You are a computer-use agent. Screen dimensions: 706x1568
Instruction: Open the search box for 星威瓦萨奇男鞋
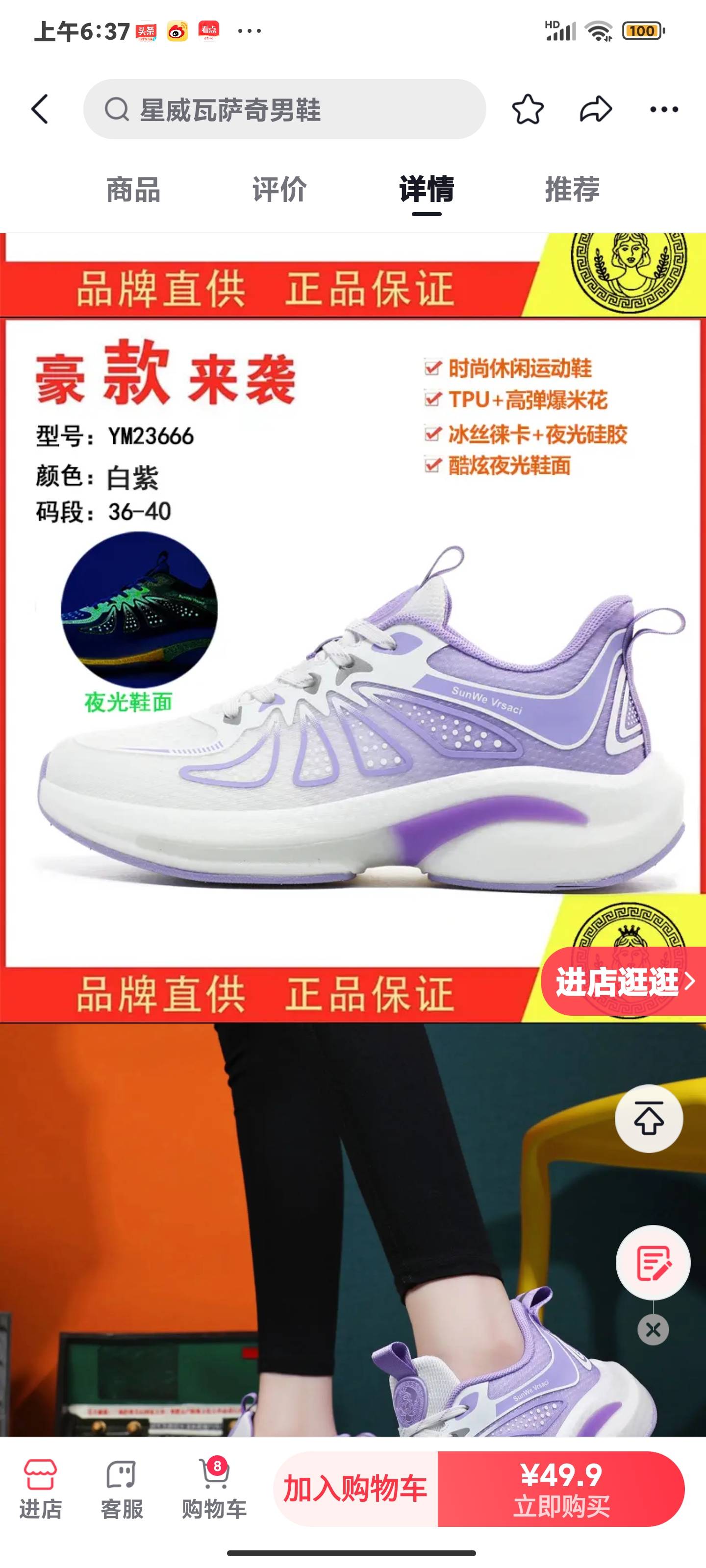pyautogui.click(x=284, y=110)
